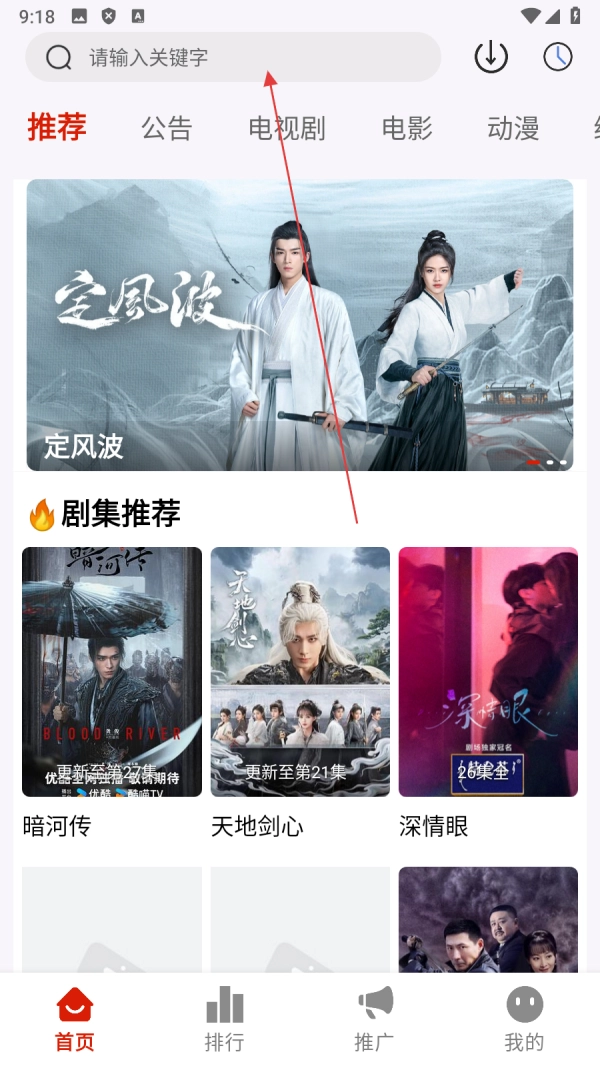Image resolution: width=600 pixels, height=1066 pixels.
Task: Switch to the 电视剧 tab
Action: point(286,128)
